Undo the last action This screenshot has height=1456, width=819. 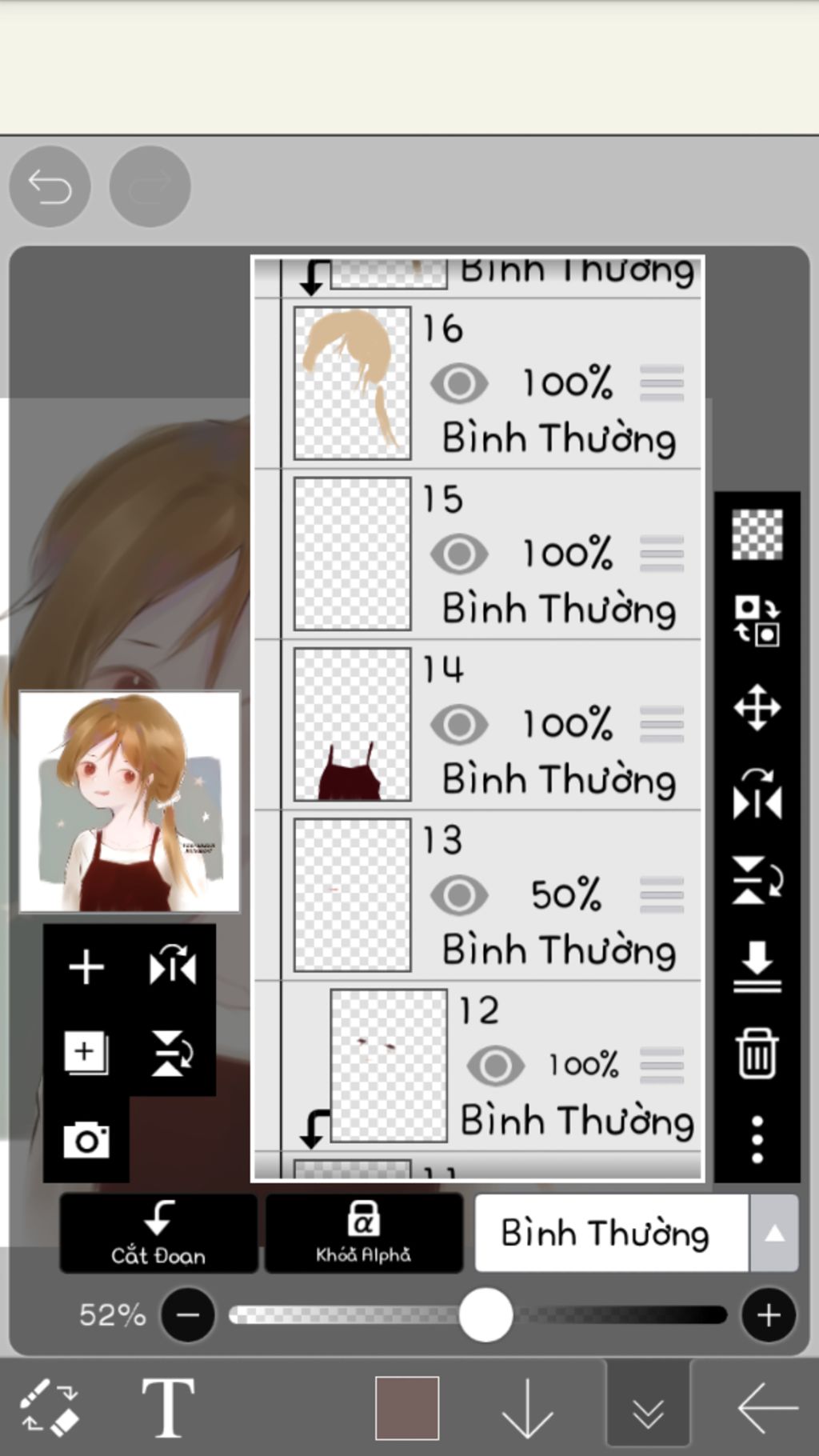50,187
